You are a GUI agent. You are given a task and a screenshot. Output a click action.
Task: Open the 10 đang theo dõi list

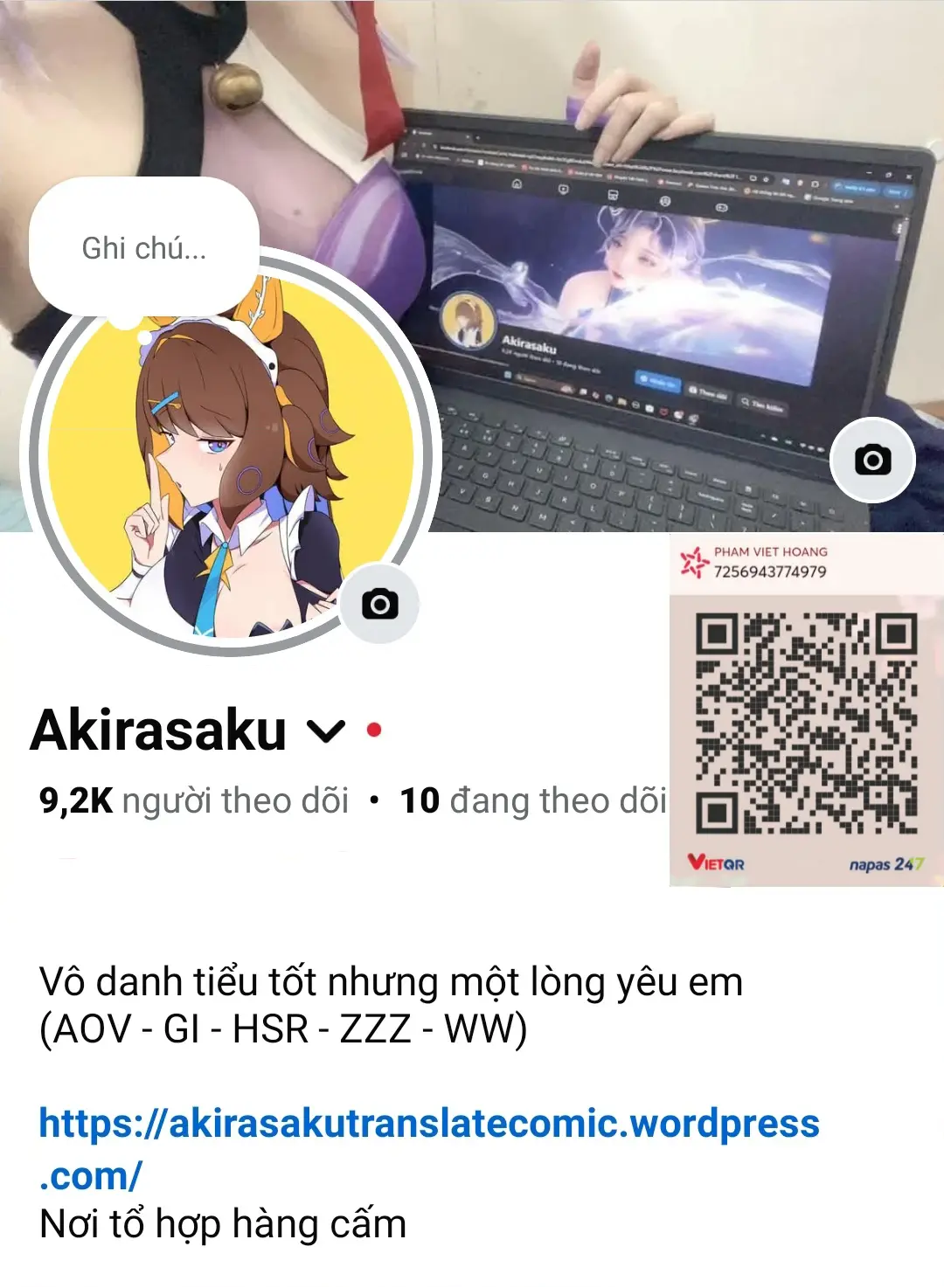(x=533, y=800)
